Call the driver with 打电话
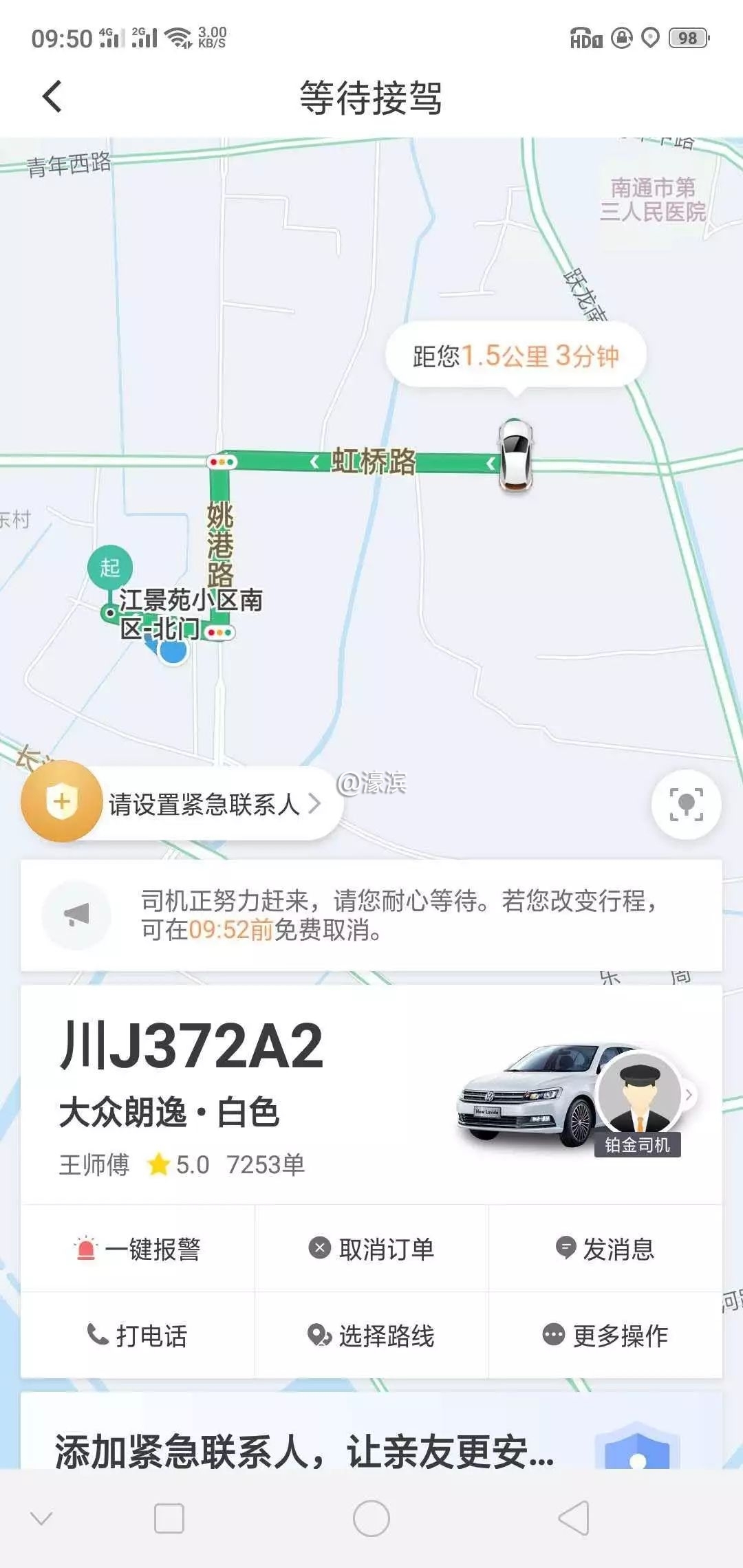Screen dimensions: 743x1568 point(138,1335)
